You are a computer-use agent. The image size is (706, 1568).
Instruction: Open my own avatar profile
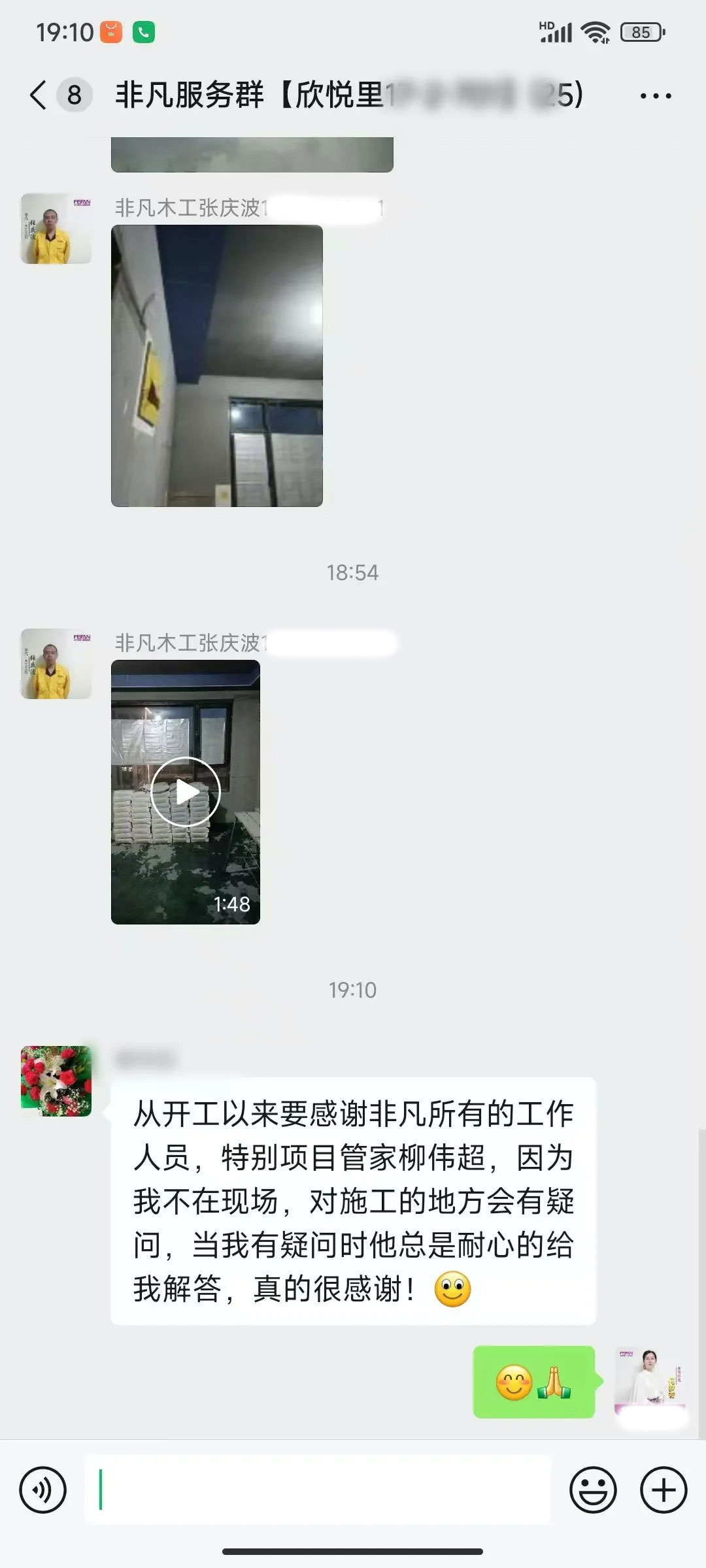(650, 1381)
